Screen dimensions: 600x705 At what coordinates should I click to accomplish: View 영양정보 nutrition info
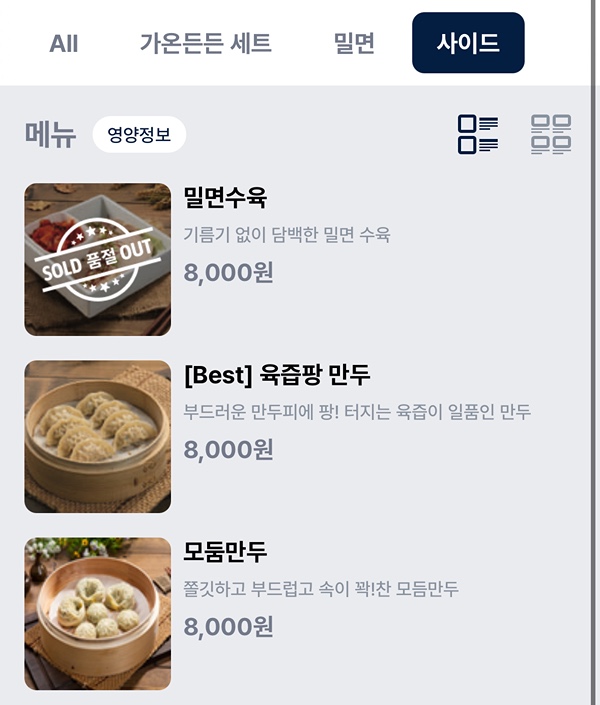[x=139, y=135]
